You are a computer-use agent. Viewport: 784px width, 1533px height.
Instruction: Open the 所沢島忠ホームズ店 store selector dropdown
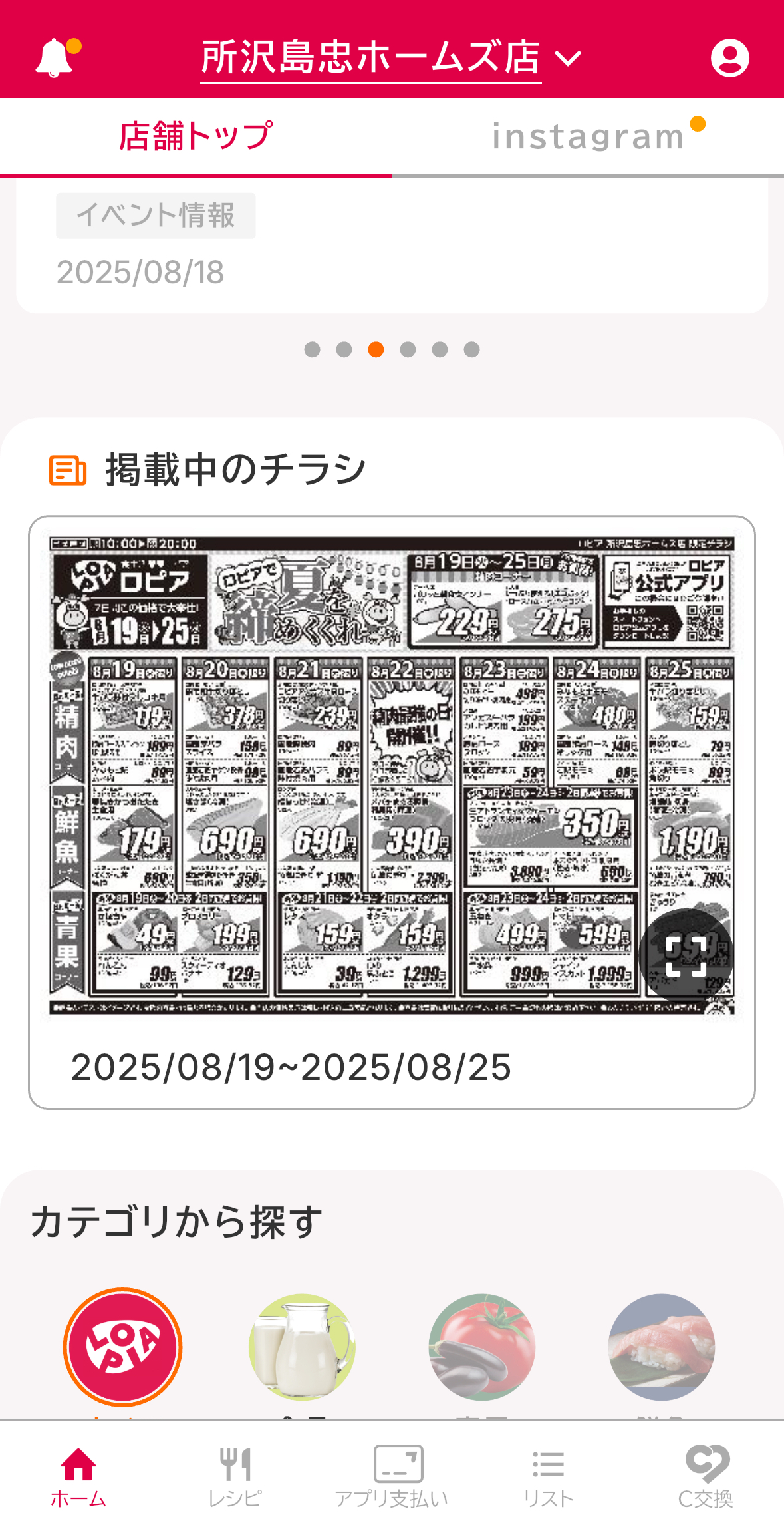(x=390, y=58)
